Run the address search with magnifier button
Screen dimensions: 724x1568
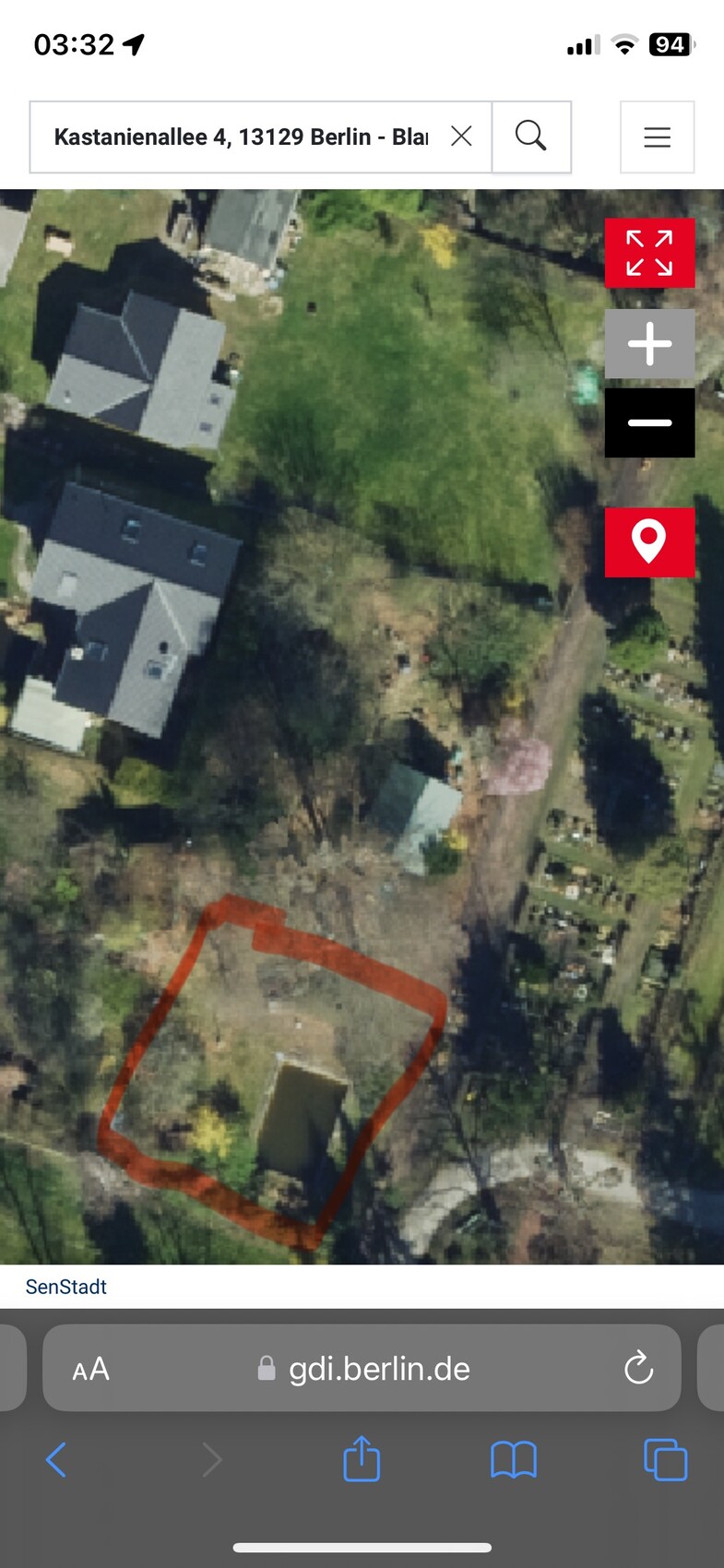click(531, 137)
